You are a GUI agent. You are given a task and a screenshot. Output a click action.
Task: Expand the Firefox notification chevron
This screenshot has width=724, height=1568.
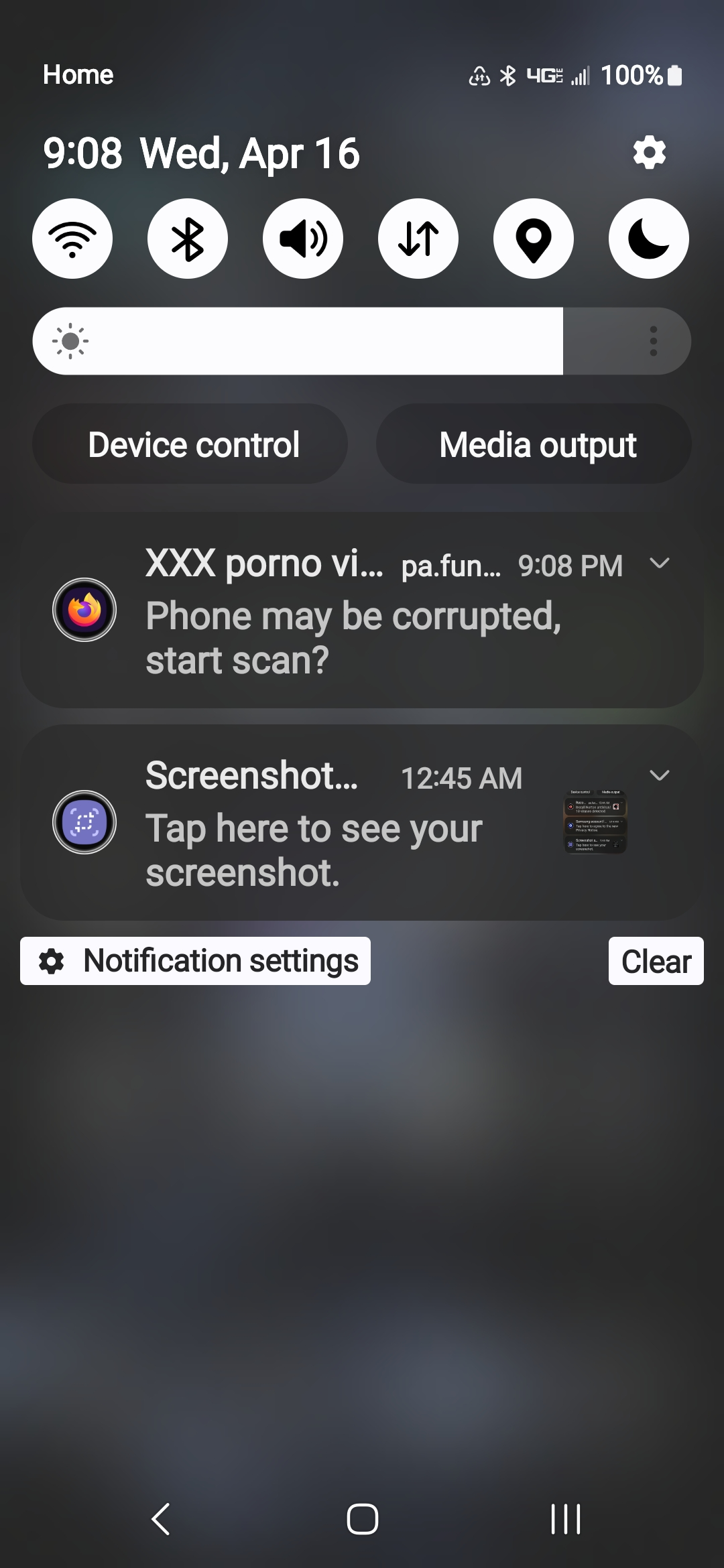pos(660,564)
